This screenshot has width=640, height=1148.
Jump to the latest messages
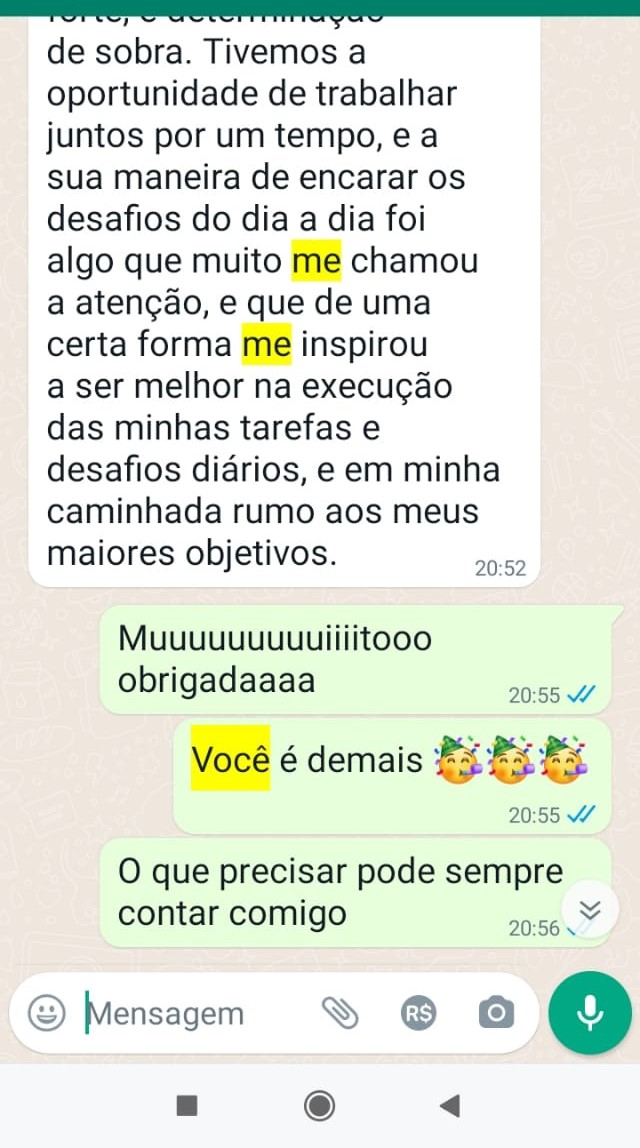click(589, 908)
